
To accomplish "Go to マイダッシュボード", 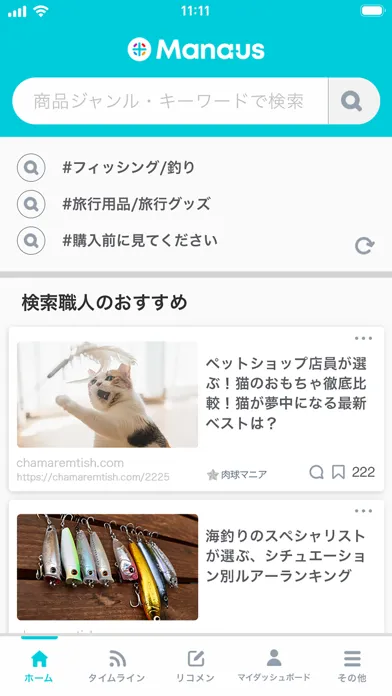I will coord(274,666).
